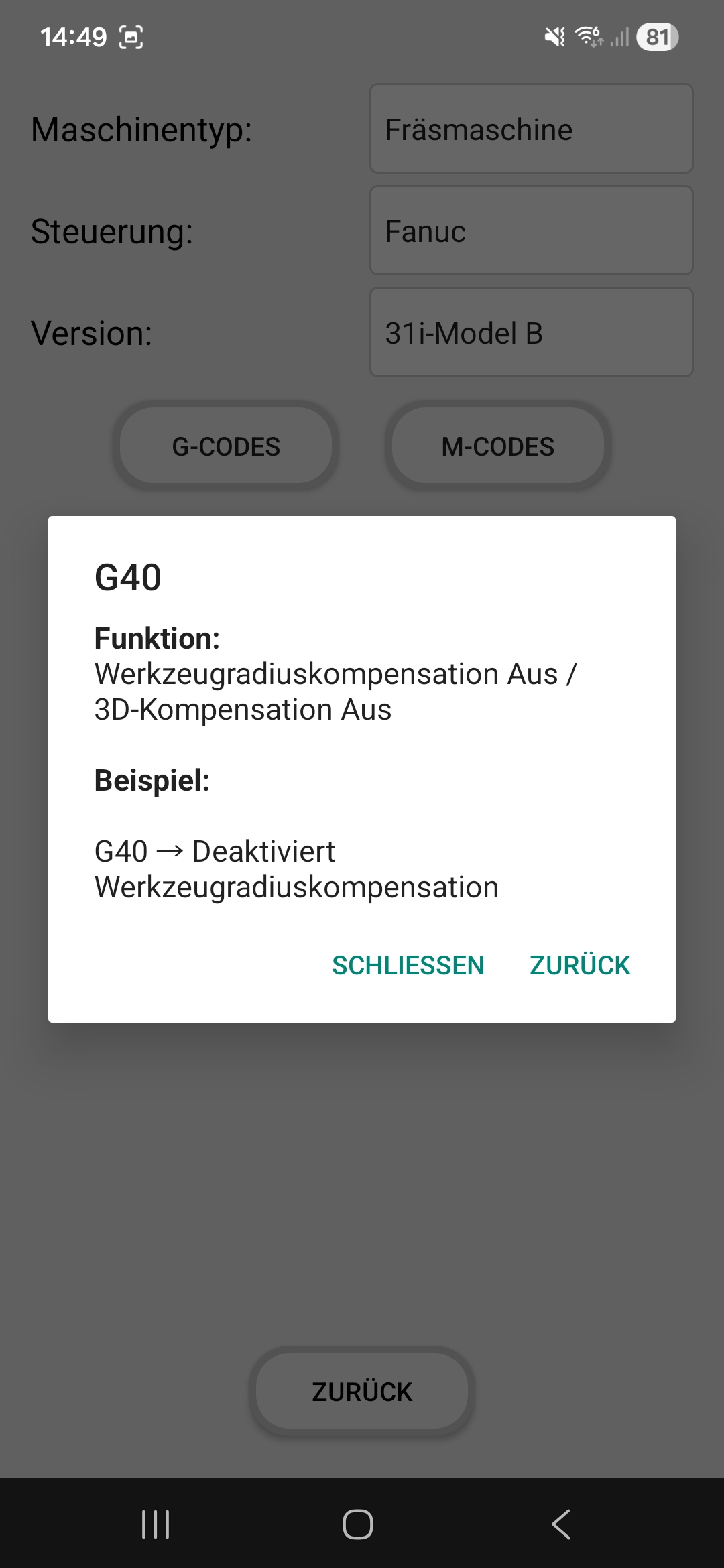
Task: Tap the screen capture icon in status bar
Action: tap(131, 38)
